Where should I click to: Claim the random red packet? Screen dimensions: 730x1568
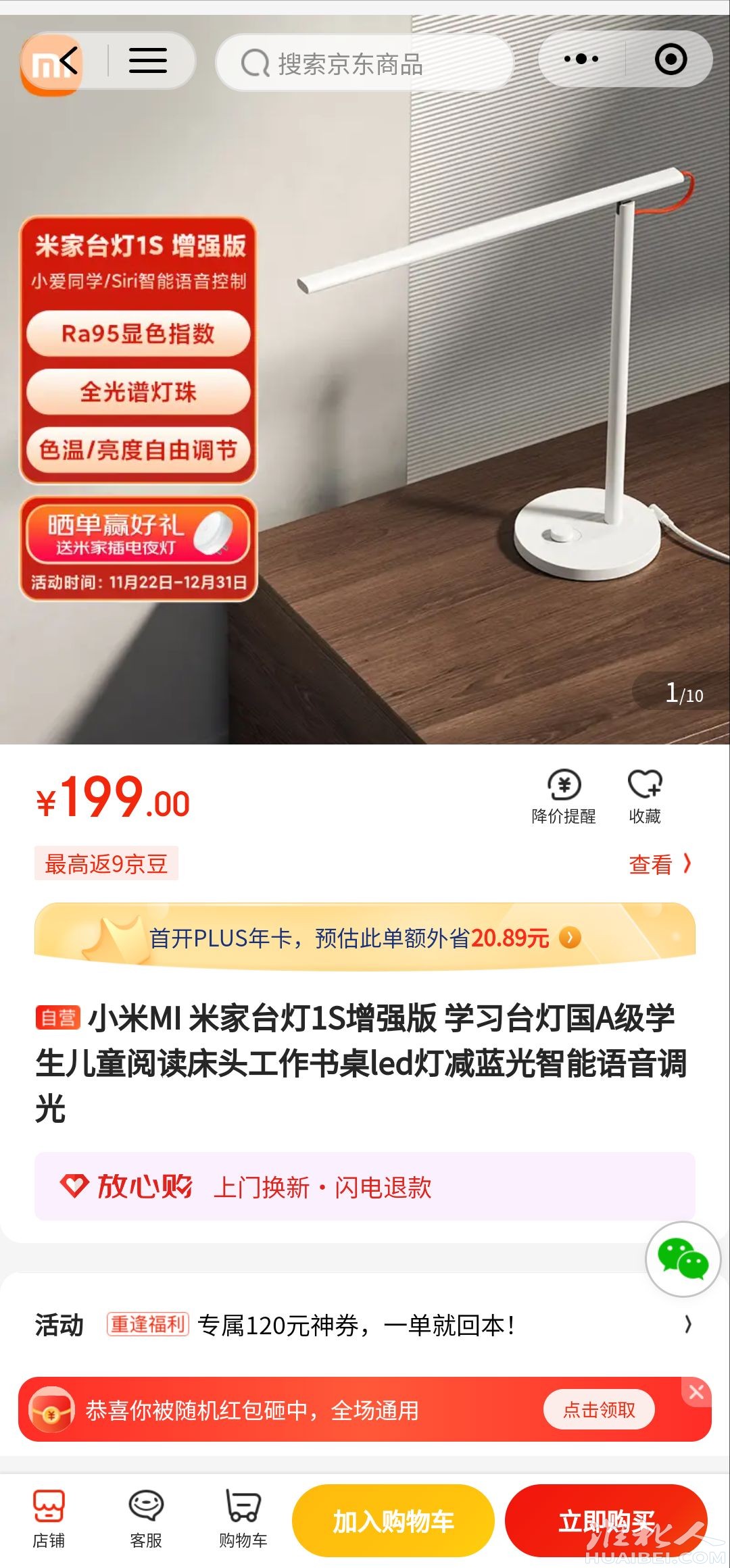click(599, 1410)
